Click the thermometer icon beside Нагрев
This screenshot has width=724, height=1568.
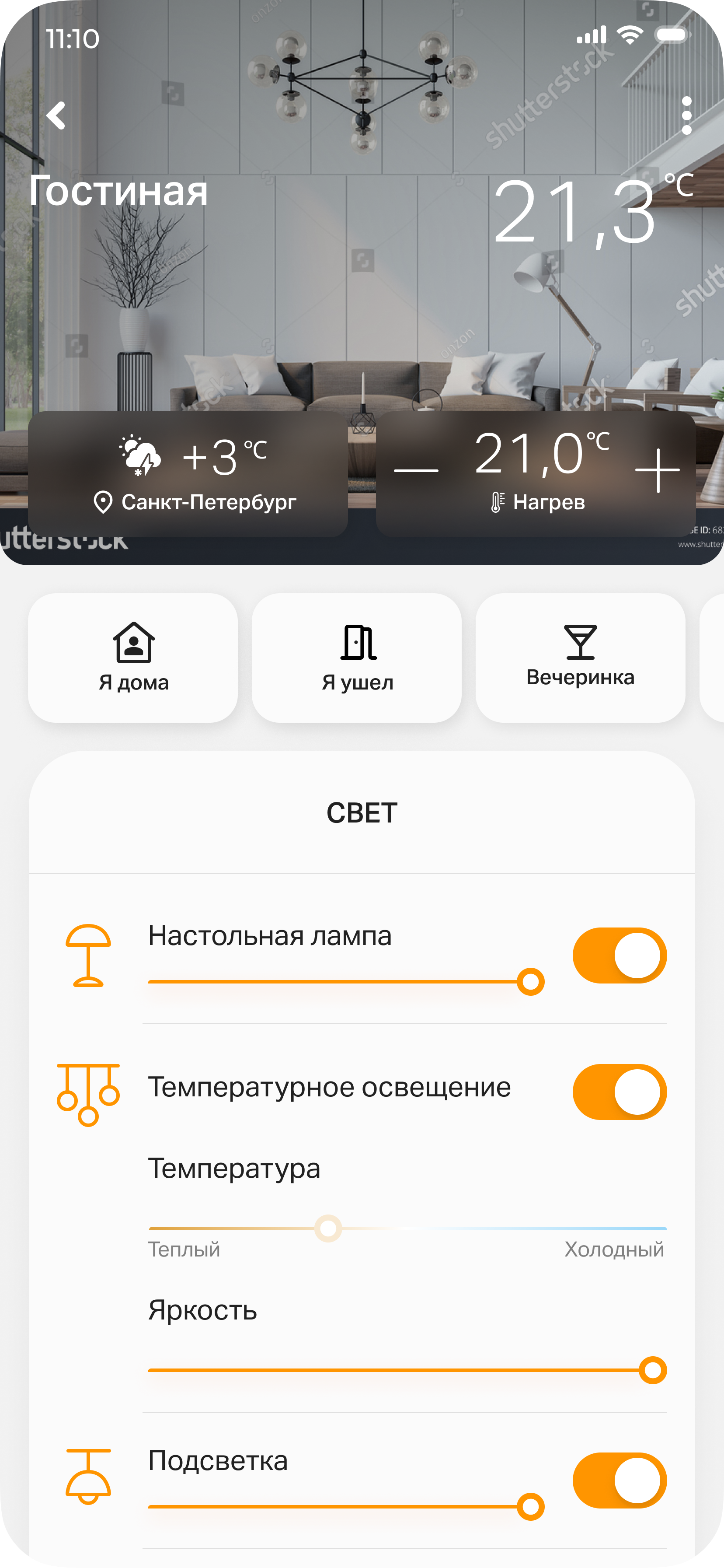pyautogui.click(x=499, y=502)
